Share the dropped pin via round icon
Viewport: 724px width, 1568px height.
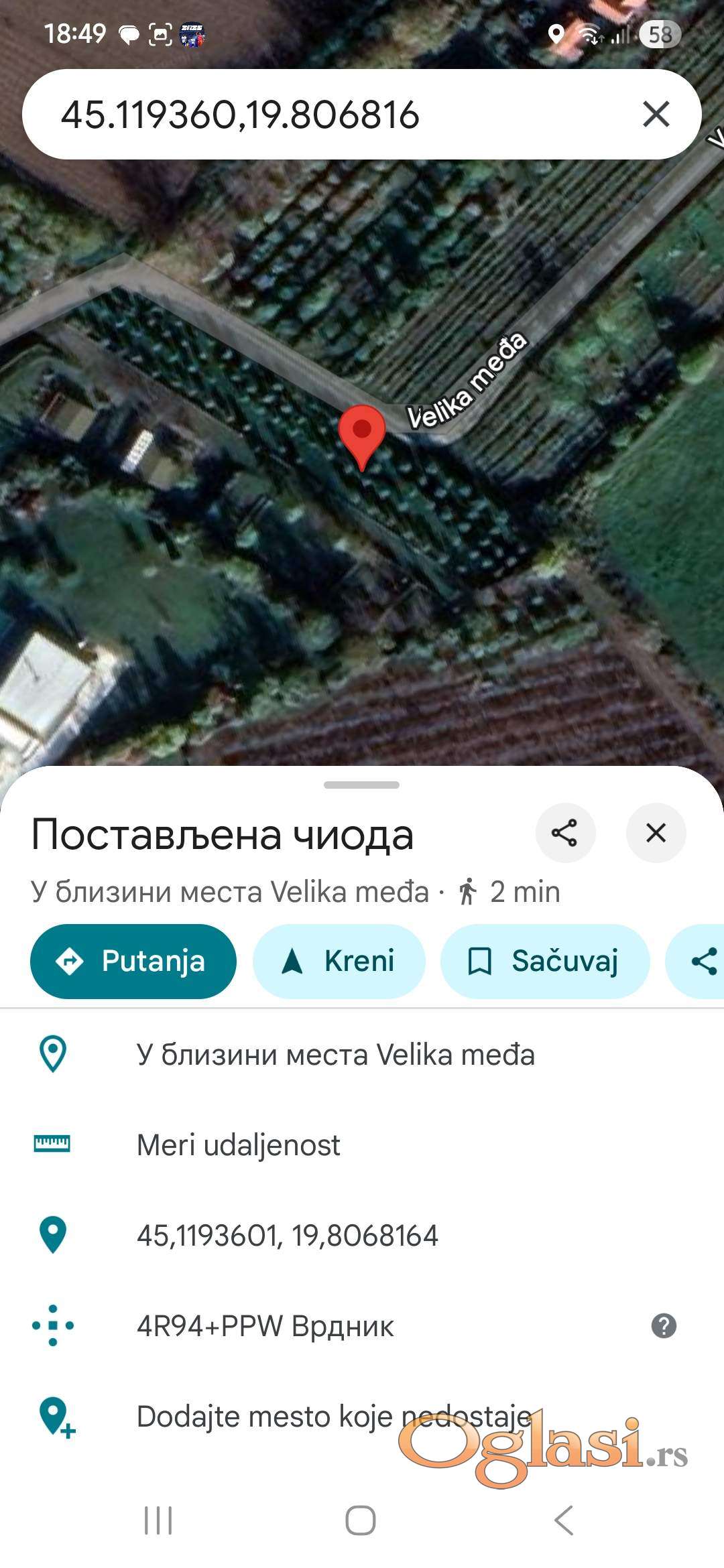point(565,833)
